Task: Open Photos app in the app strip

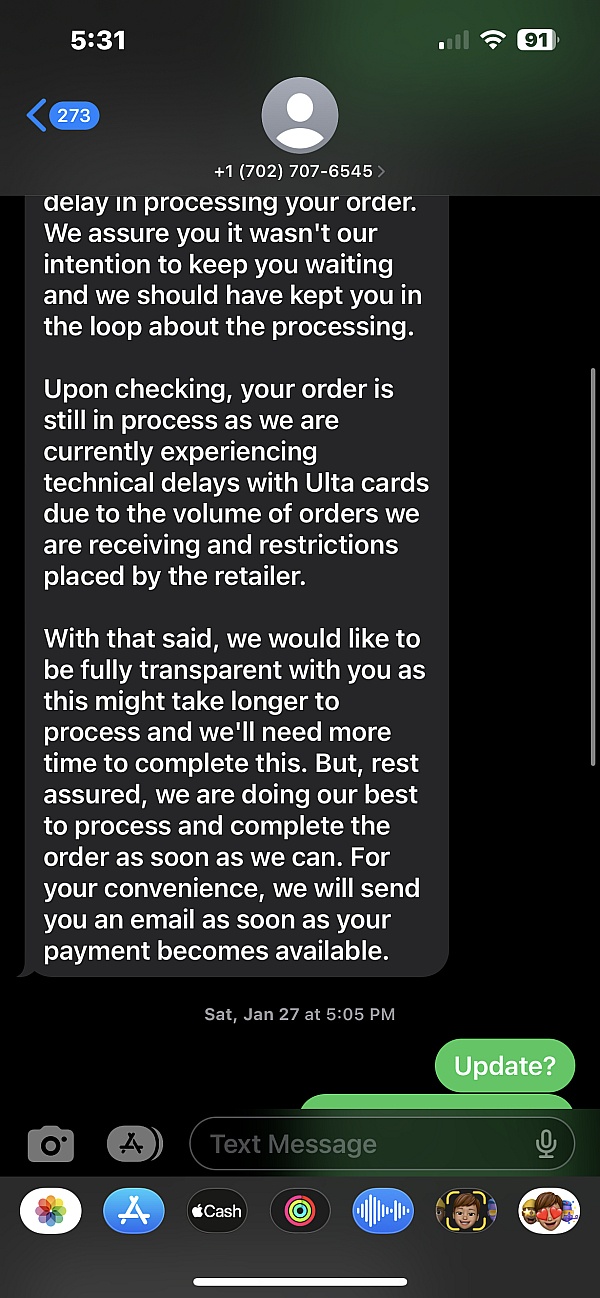Action: [51, 1211]
